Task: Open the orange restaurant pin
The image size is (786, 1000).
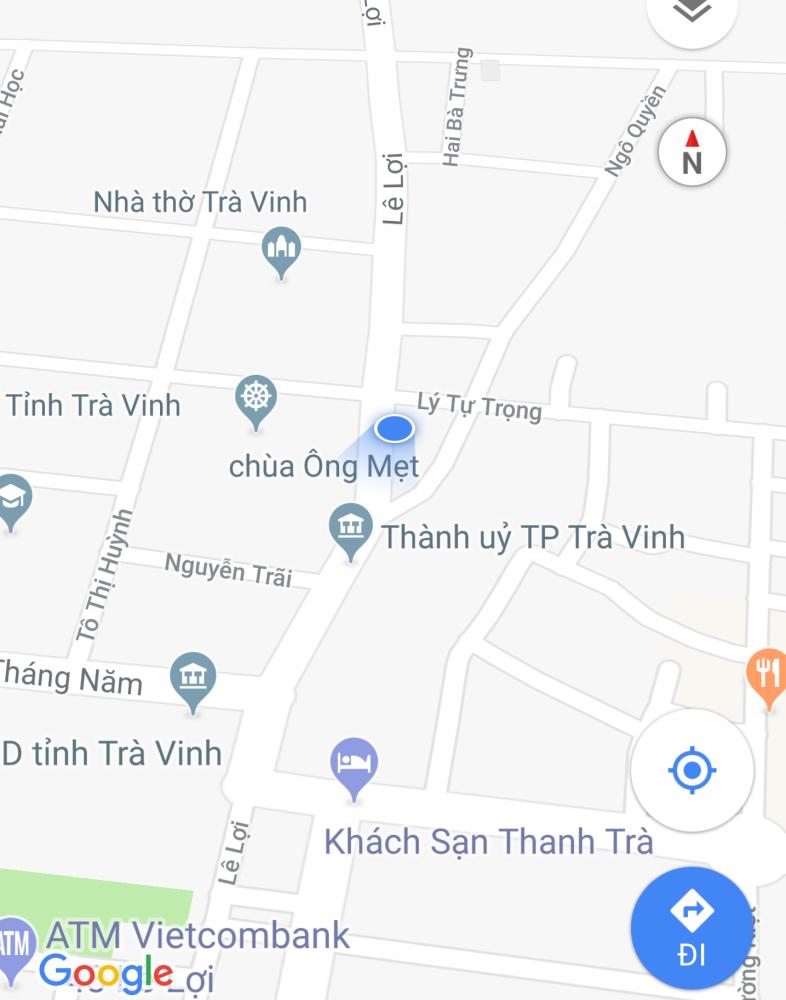Action: 767,673
